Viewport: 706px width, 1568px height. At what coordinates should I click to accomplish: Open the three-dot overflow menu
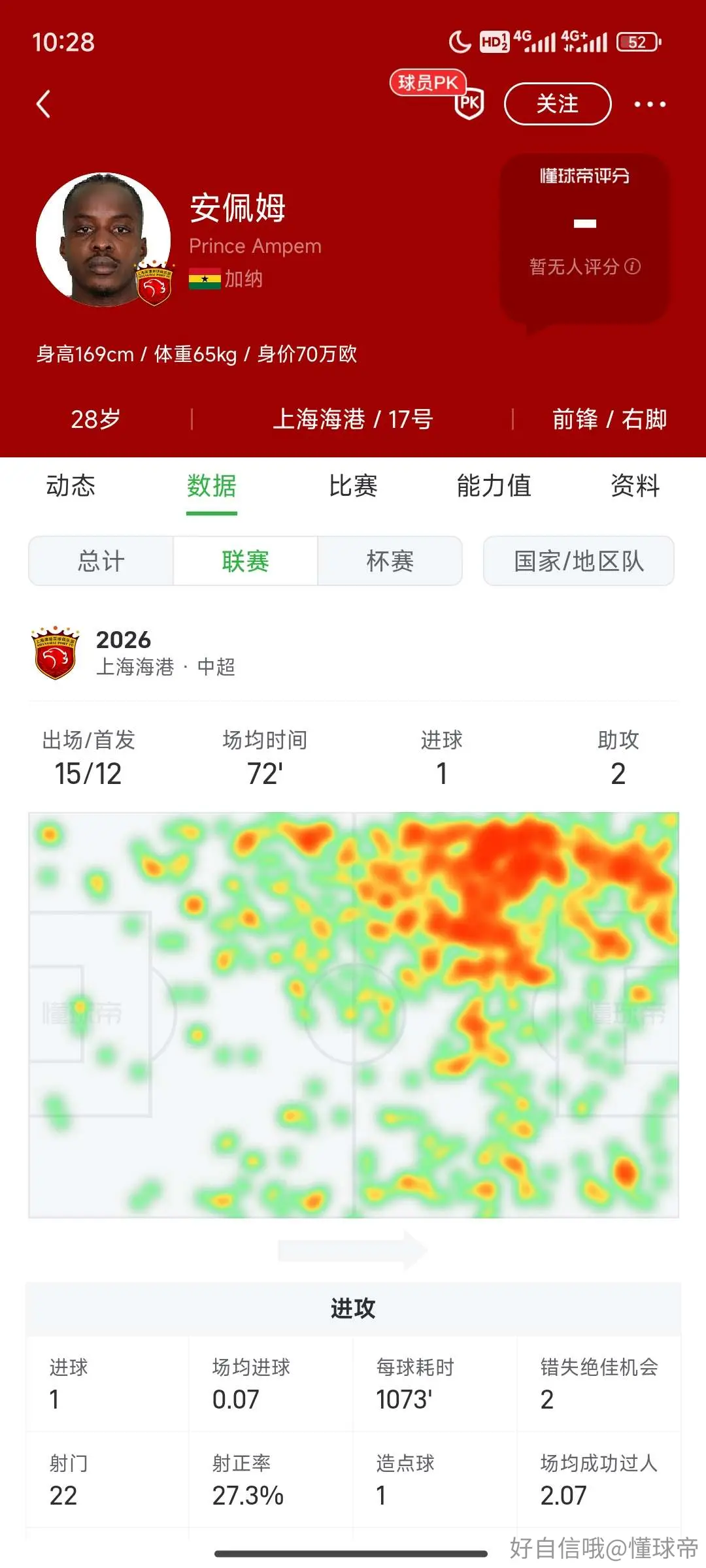pos(650,104)
